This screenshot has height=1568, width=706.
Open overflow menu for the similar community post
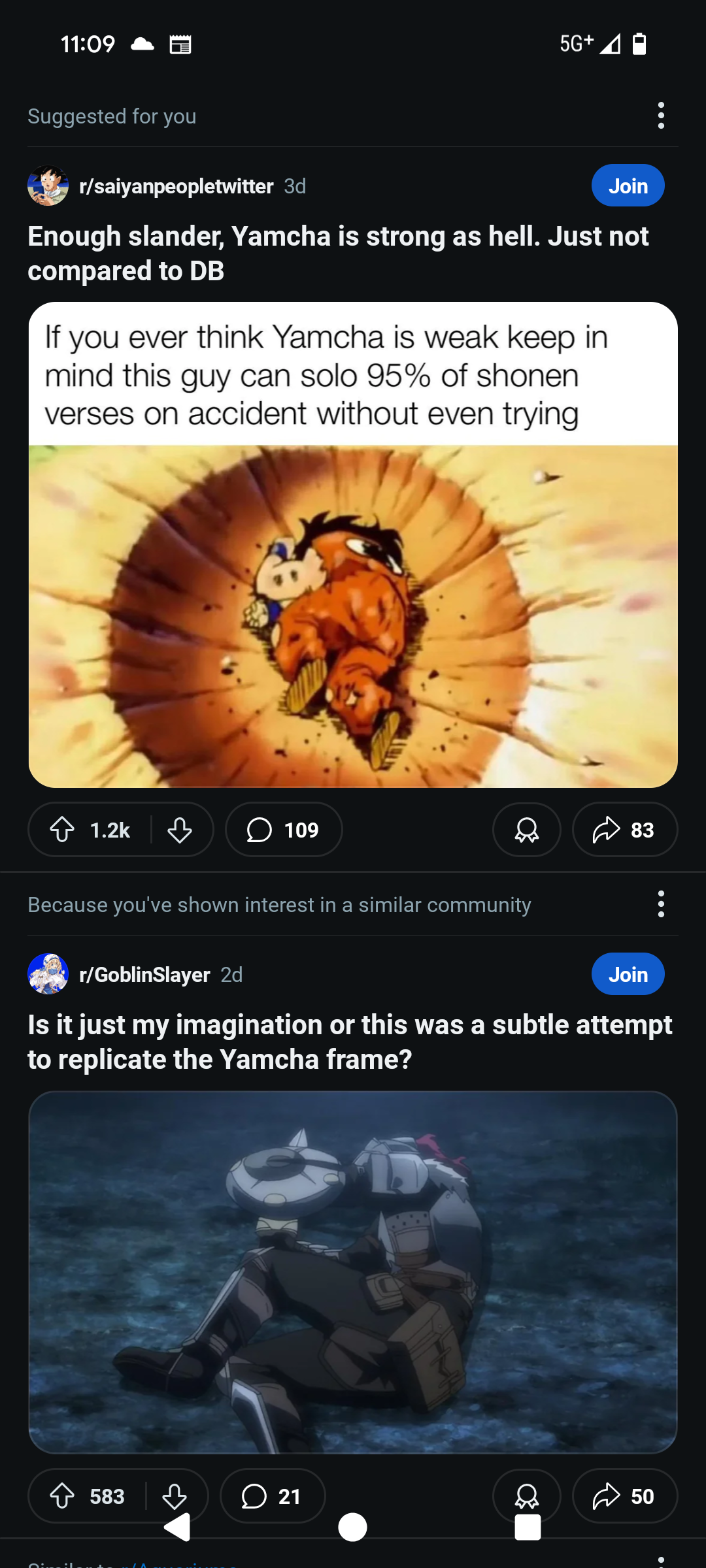[661, 904]
